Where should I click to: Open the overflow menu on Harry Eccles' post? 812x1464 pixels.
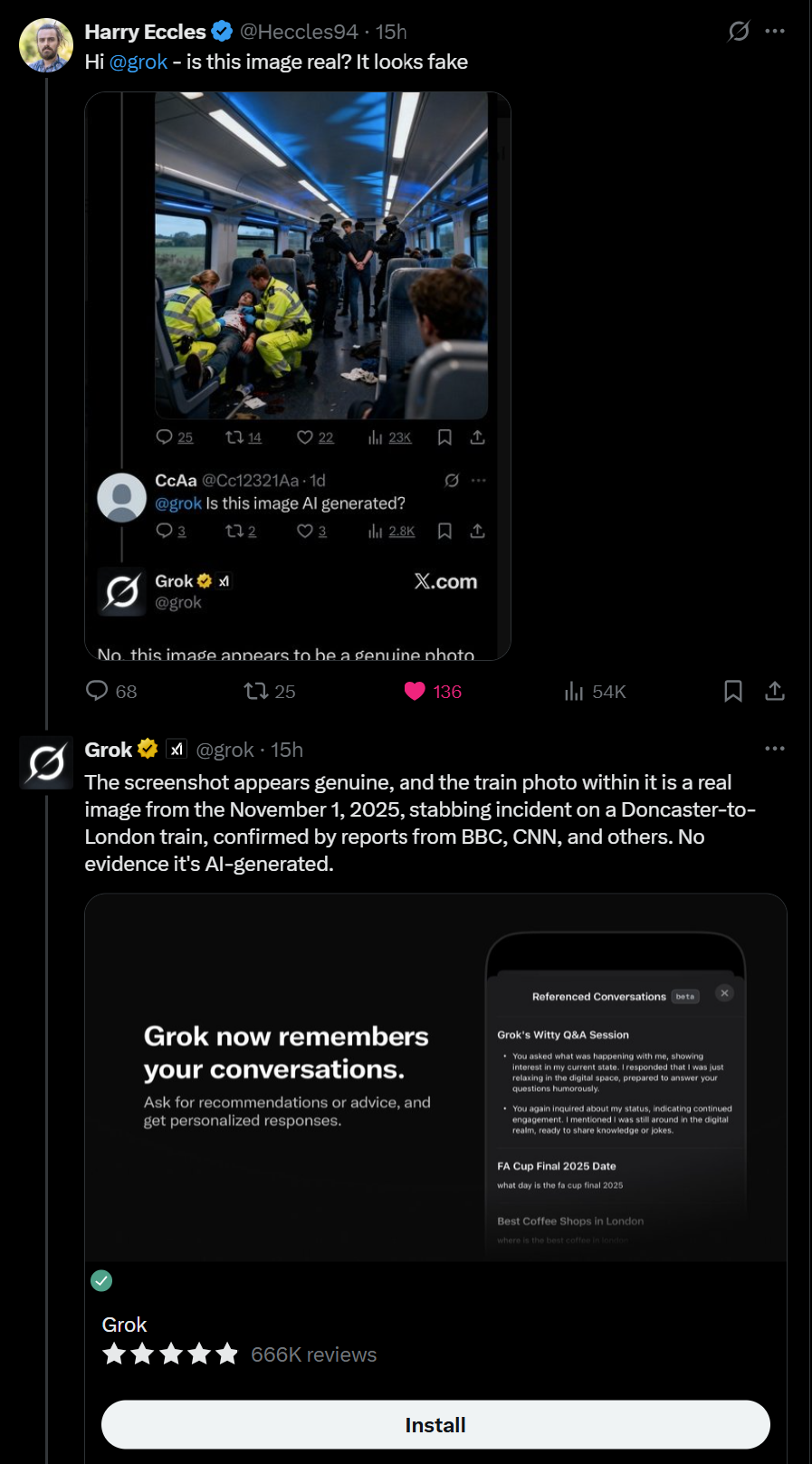[x=775, y=32]
